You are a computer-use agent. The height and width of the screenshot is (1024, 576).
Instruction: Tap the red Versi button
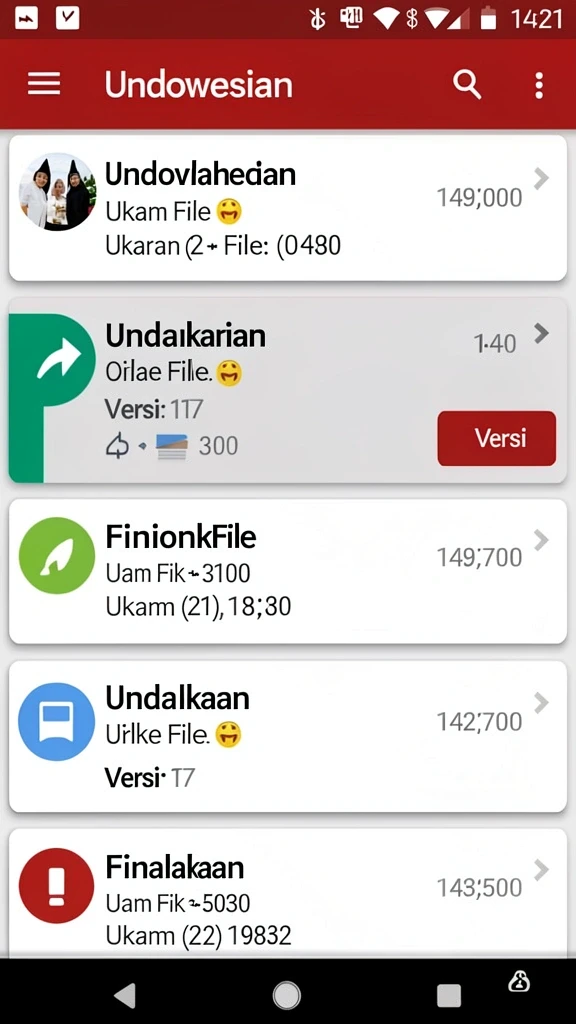pyautogui.click(x=496, y=438)
